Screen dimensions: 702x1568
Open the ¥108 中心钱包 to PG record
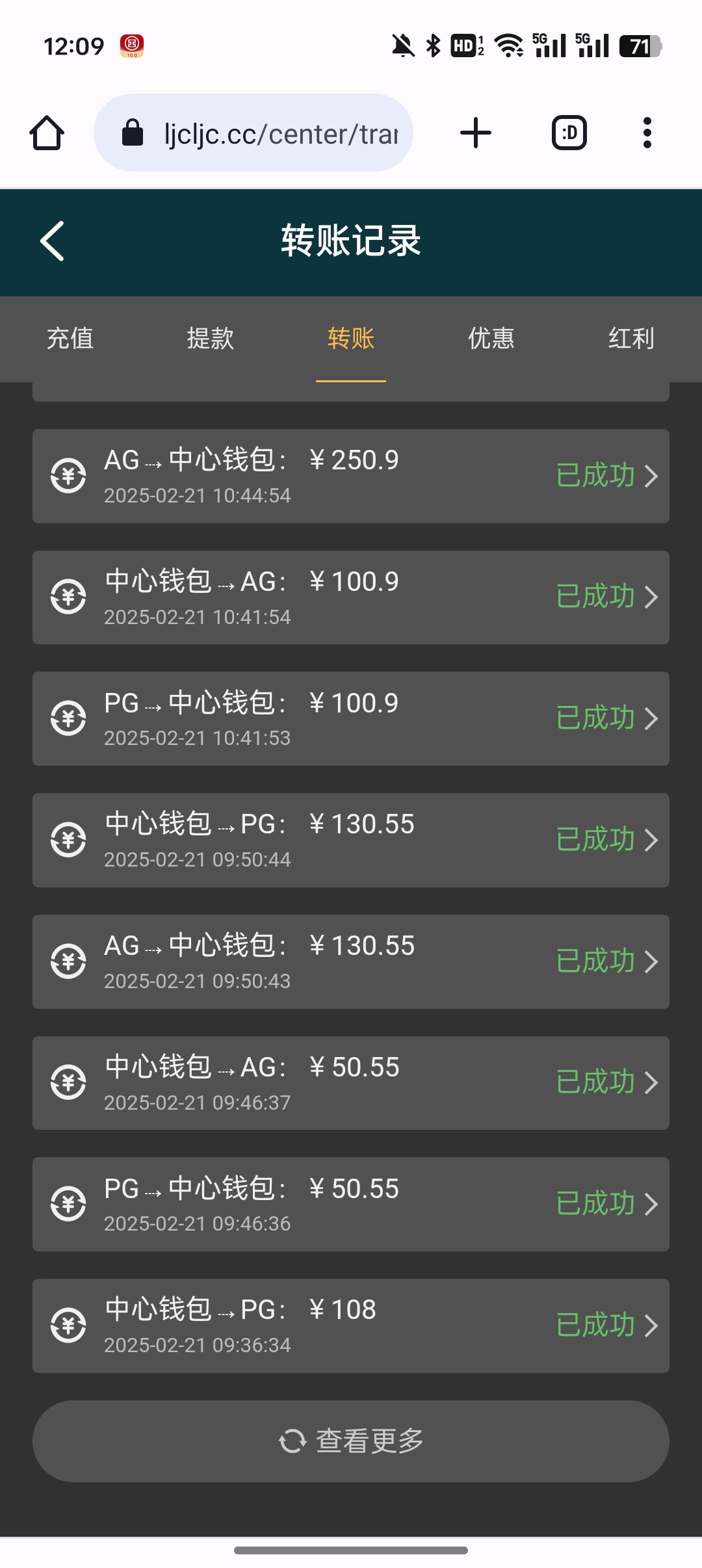point(351,1326)
